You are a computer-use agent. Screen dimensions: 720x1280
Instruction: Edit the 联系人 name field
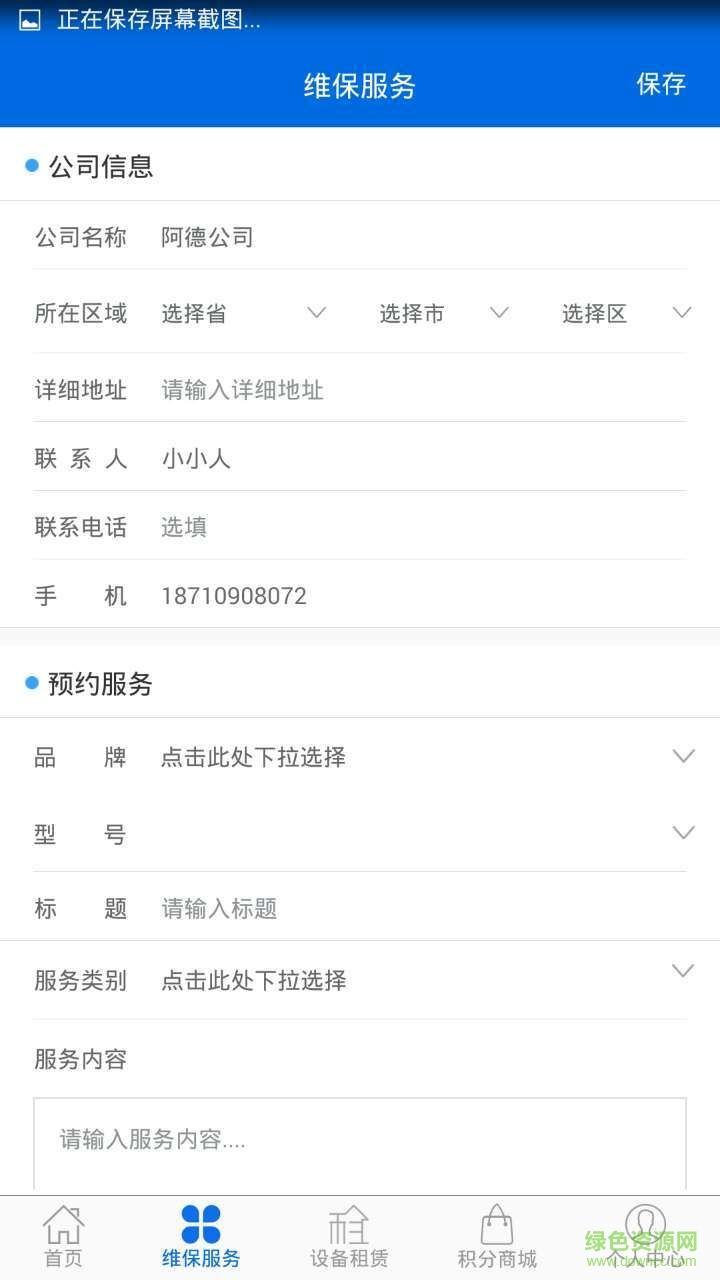pos(420,459)
